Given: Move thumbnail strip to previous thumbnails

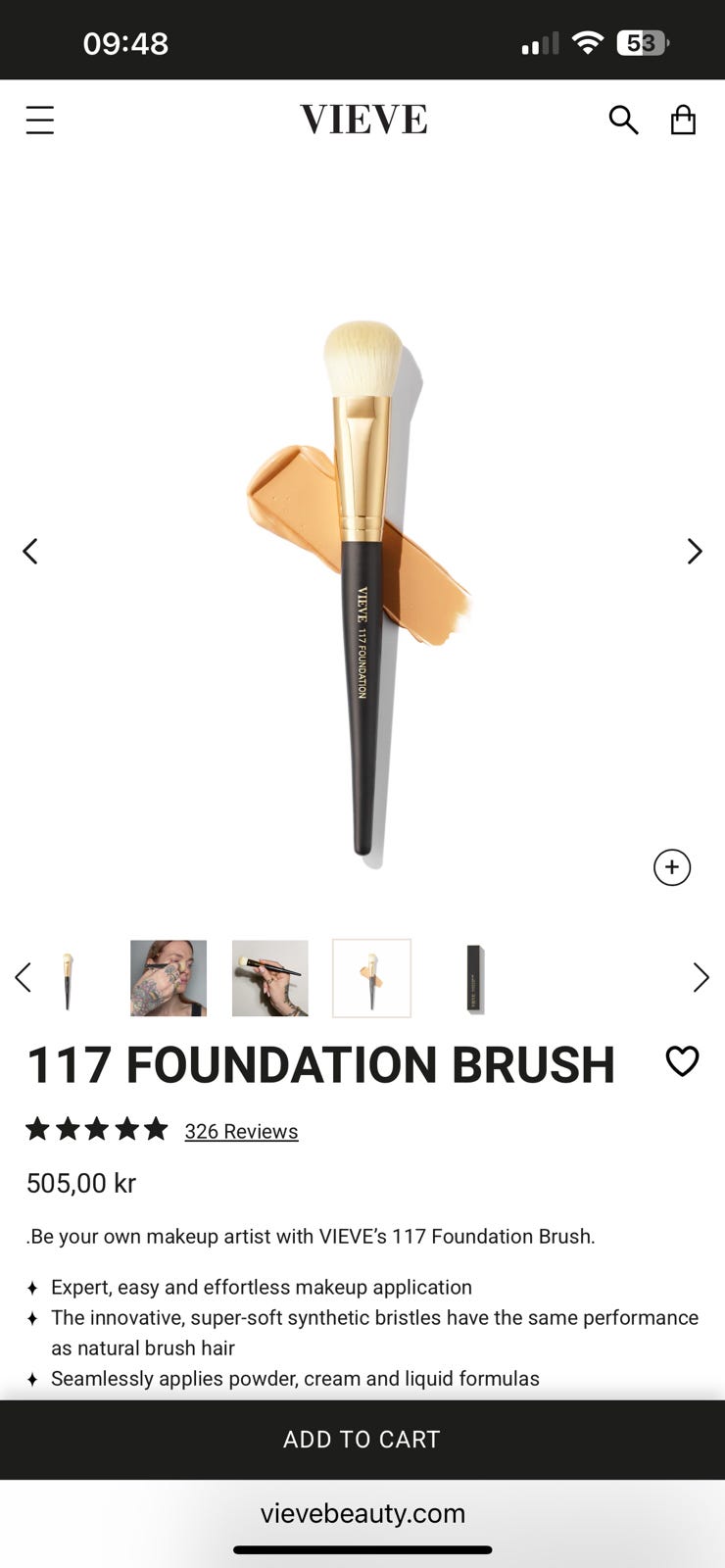Looking at the screenshot, I should click(23, 977).
